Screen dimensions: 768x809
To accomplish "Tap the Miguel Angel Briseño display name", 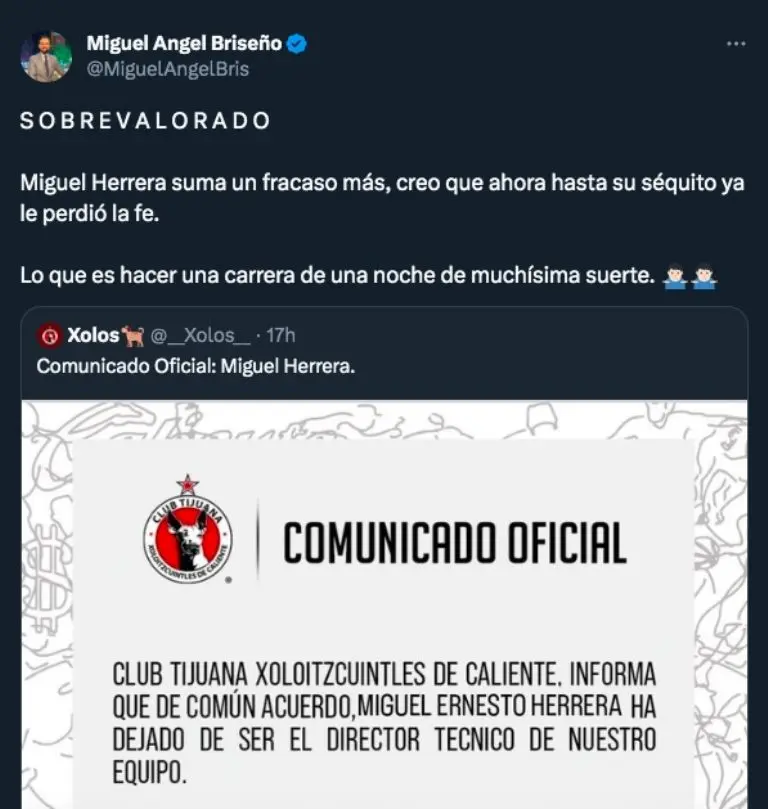I will point(184,43).
